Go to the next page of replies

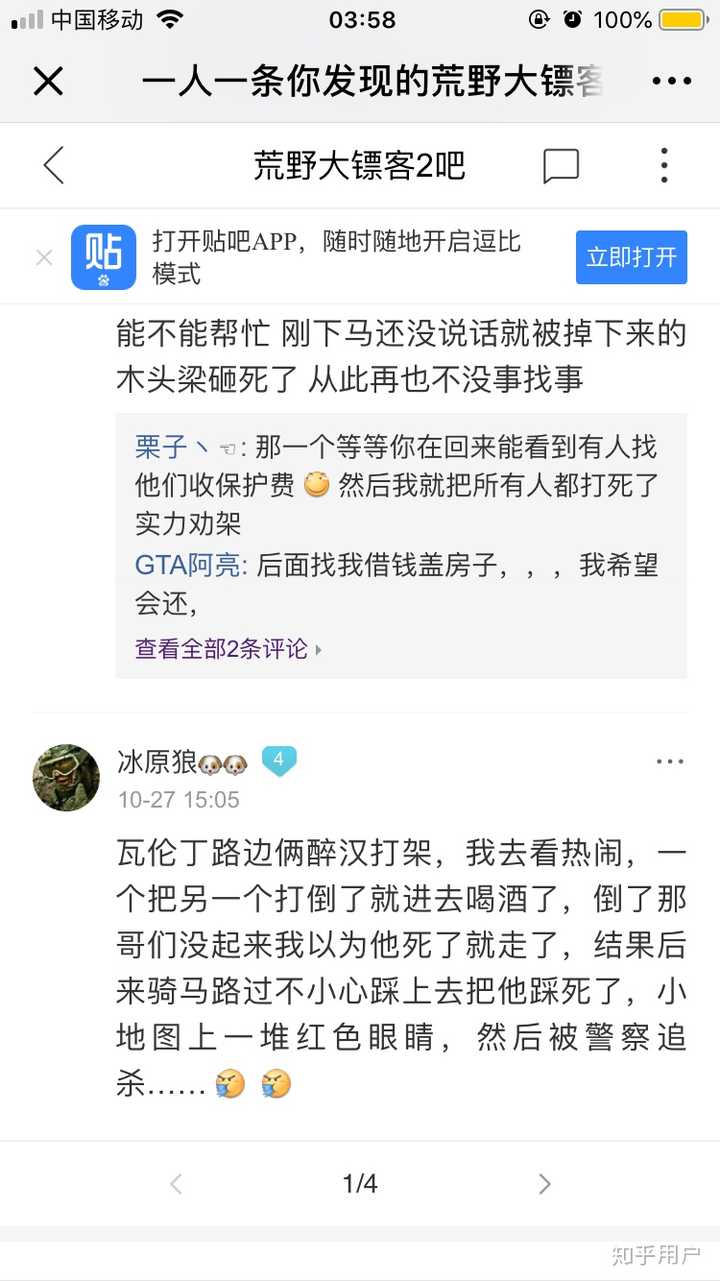pyautogui.click(x=545, y=1185)
